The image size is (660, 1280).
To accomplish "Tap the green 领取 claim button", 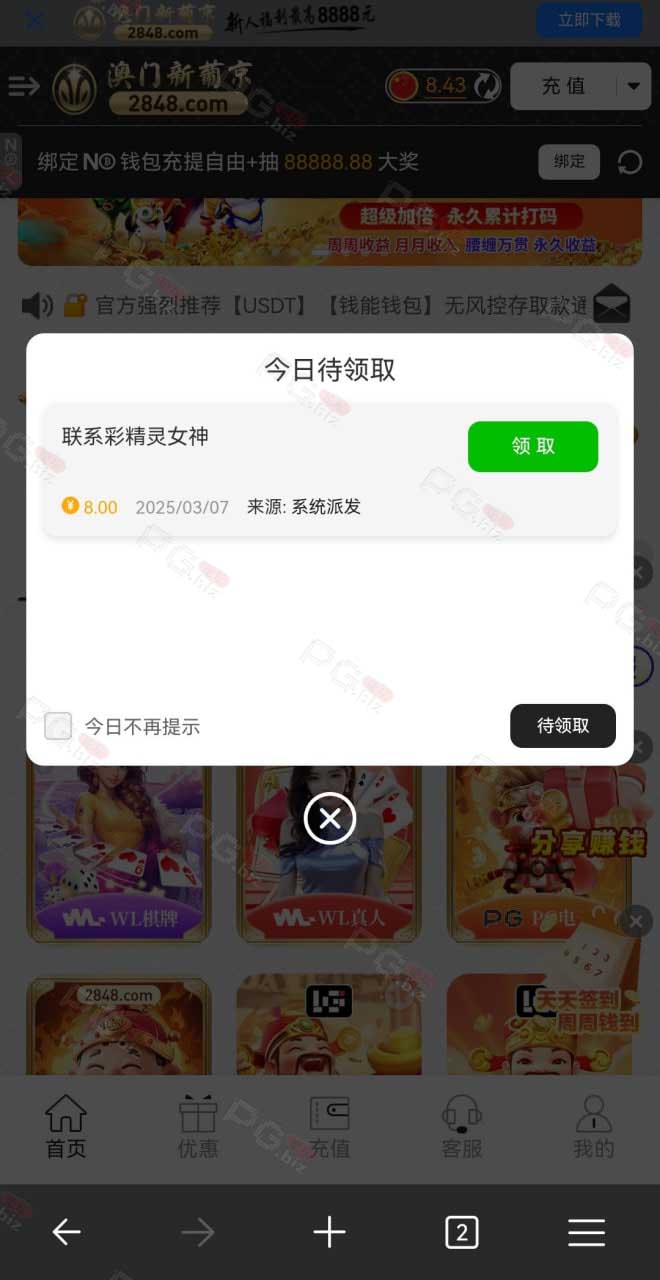I will 533,446.
